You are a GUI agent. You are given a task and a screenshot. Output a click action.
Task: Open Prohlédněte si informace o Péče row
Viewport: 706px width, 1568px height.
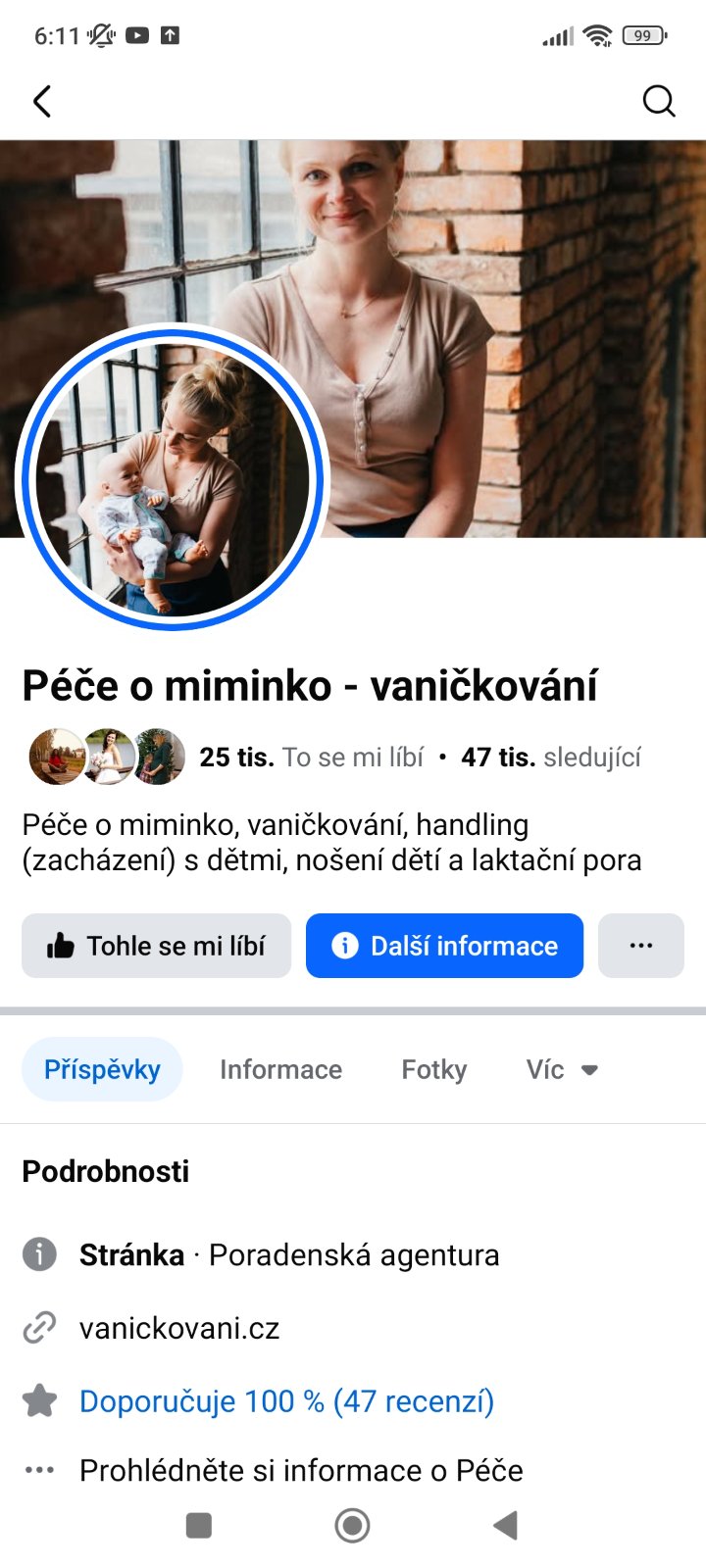[301, 1470]
